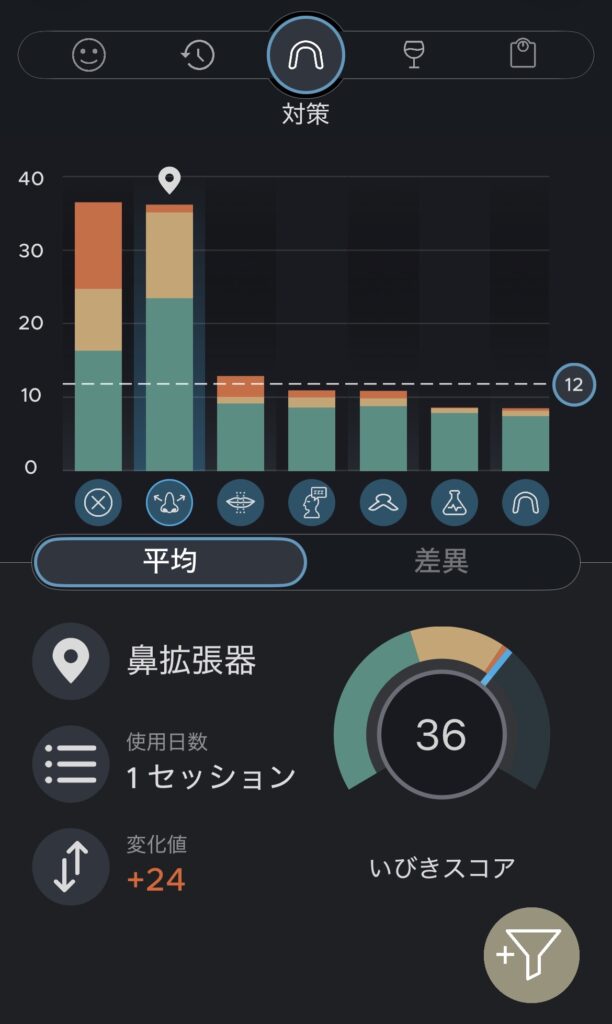
Task: Switch to the 差異 view
Action: (442, 562)
